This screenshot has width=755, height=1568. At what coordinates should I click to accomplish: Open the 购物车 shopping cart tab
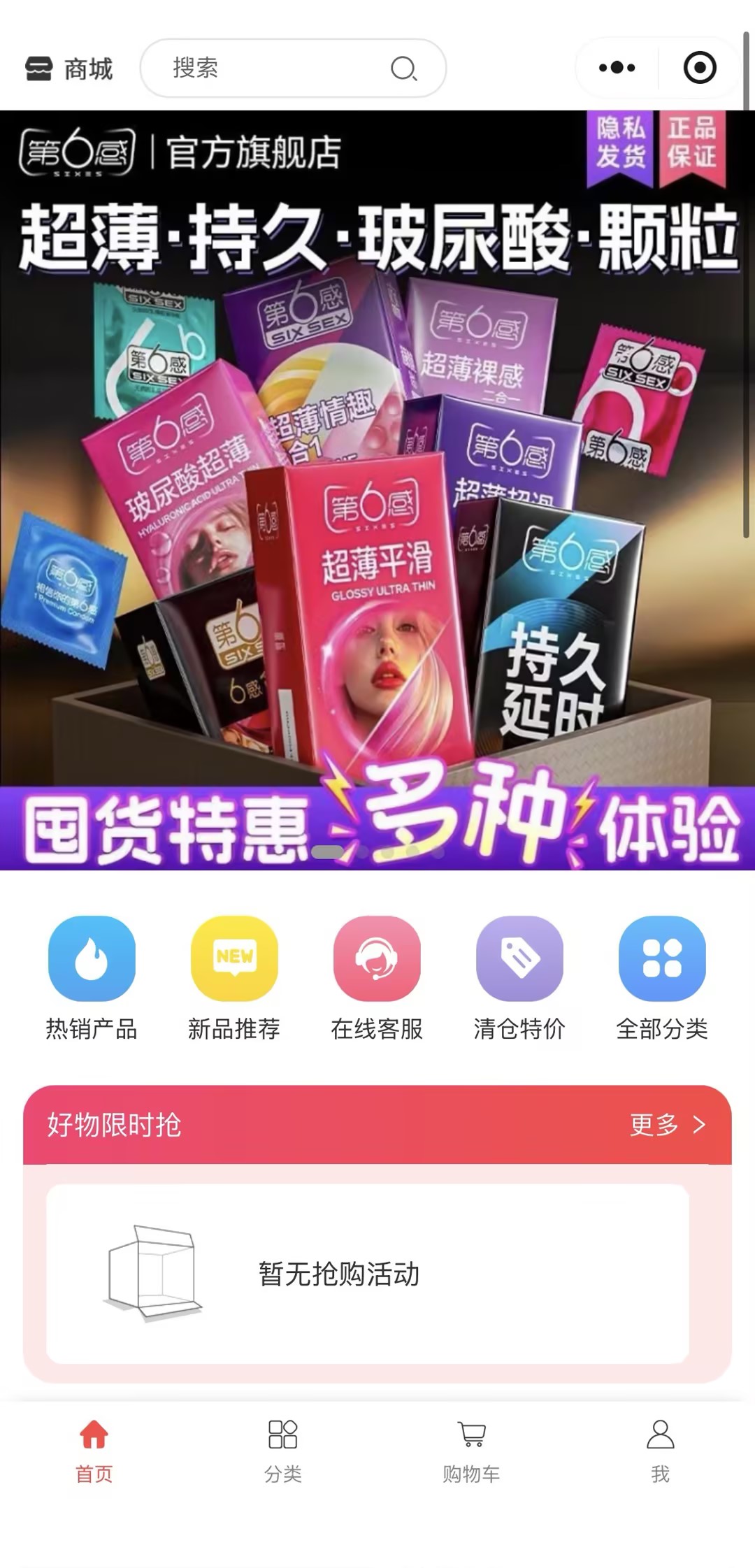(x=471, y=1451)
